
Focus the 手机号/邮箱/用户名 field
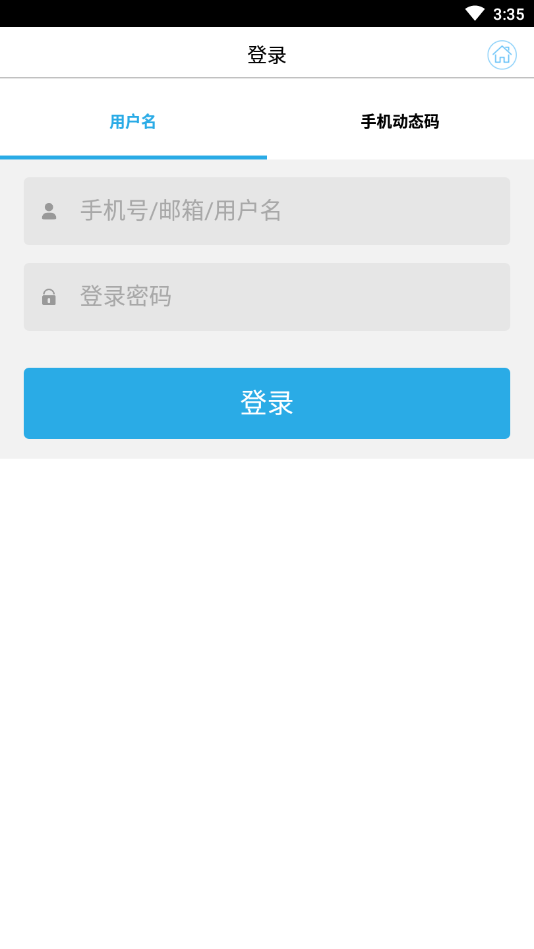click(x=267, y=211)
